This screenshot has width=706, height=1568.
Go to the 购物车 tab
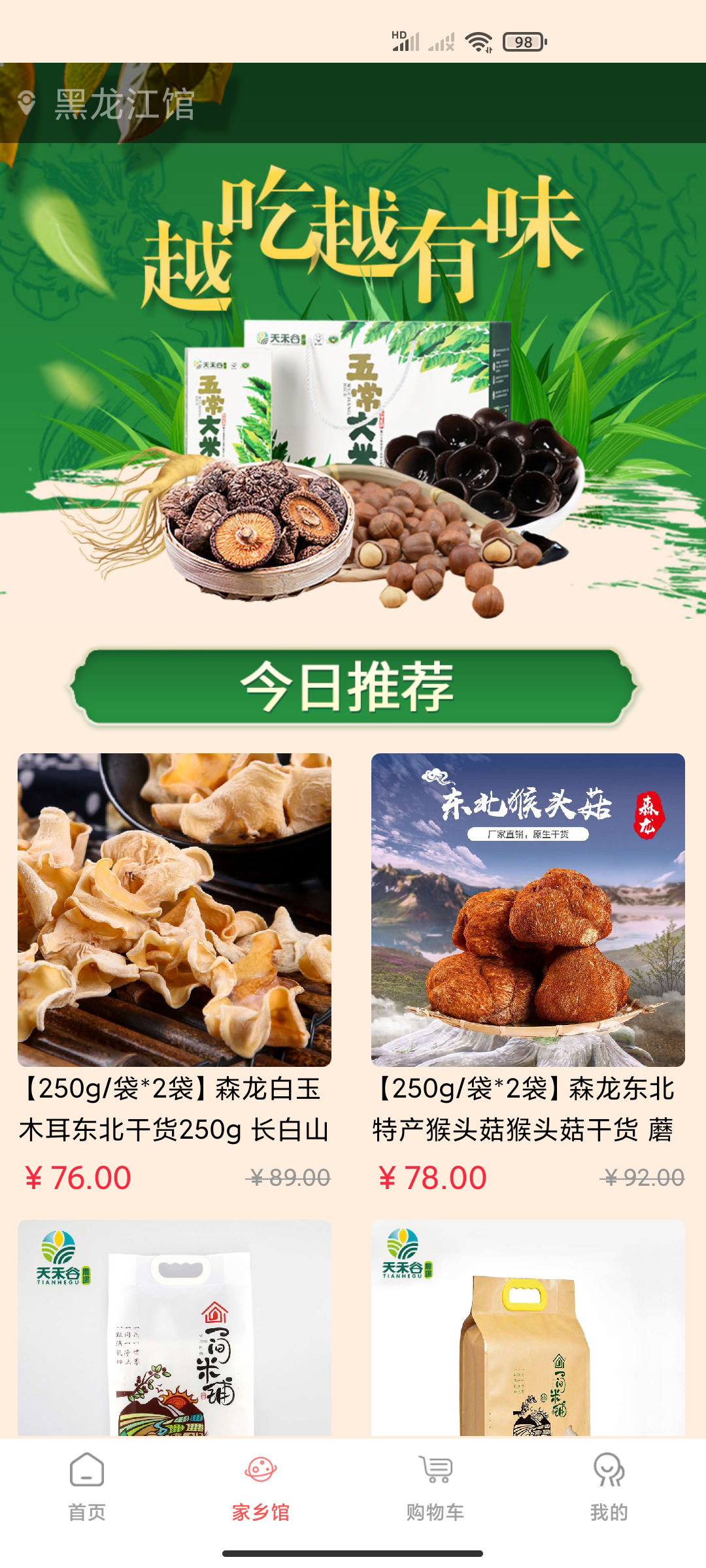click(x=435, y=1483)
